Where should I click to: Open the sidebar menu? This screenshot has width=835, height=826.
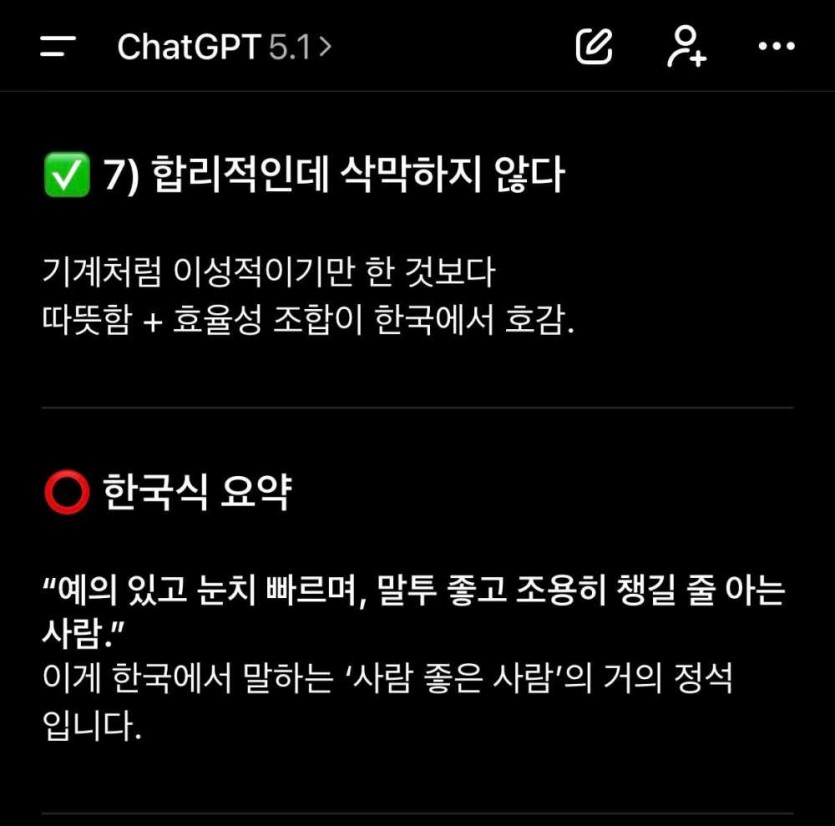pos(58,46)
